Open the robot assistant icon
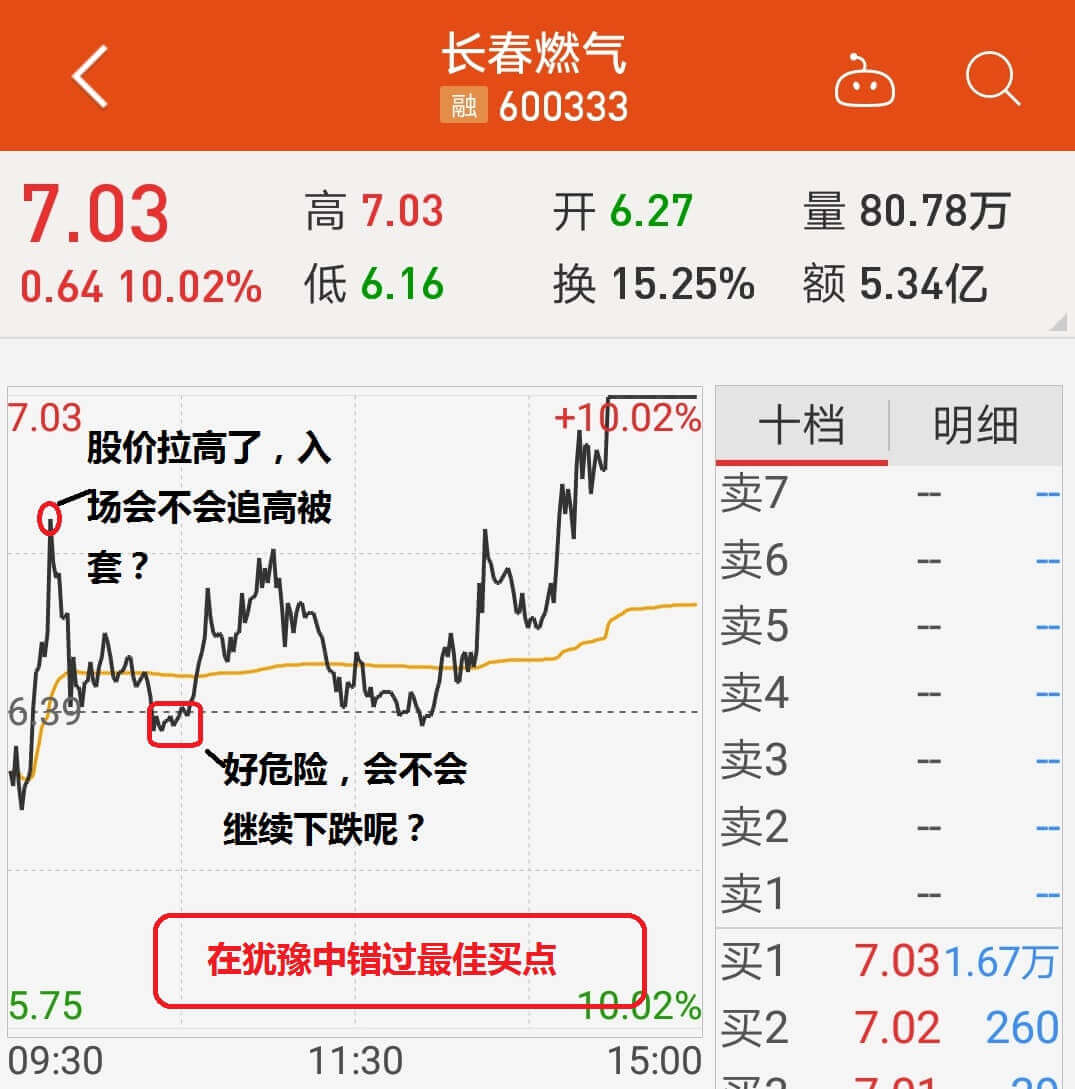The image size is (1075, 1089). [864, 80]
